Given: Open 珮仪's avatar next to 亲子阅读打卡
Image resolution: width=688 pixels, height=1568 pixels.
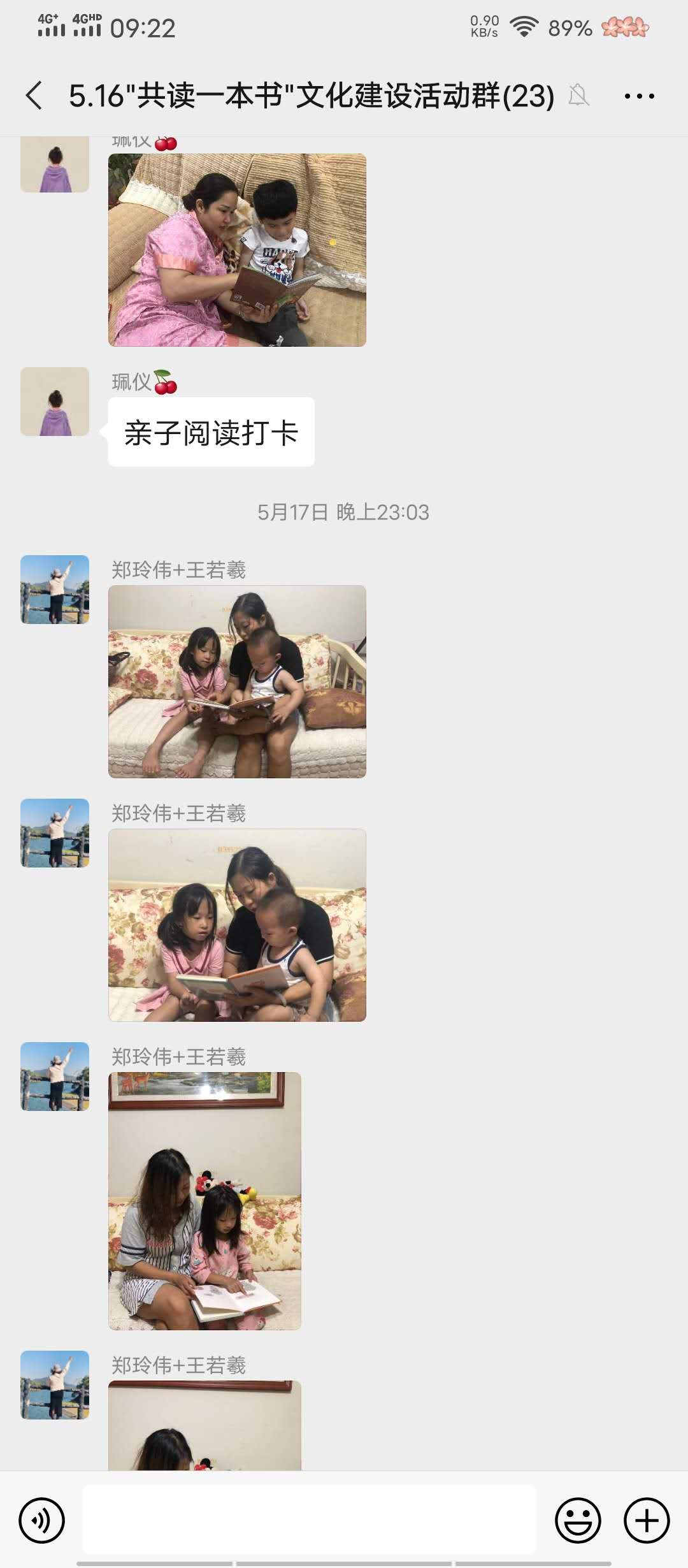Looking at the screenshot, I should pos(55,402).
